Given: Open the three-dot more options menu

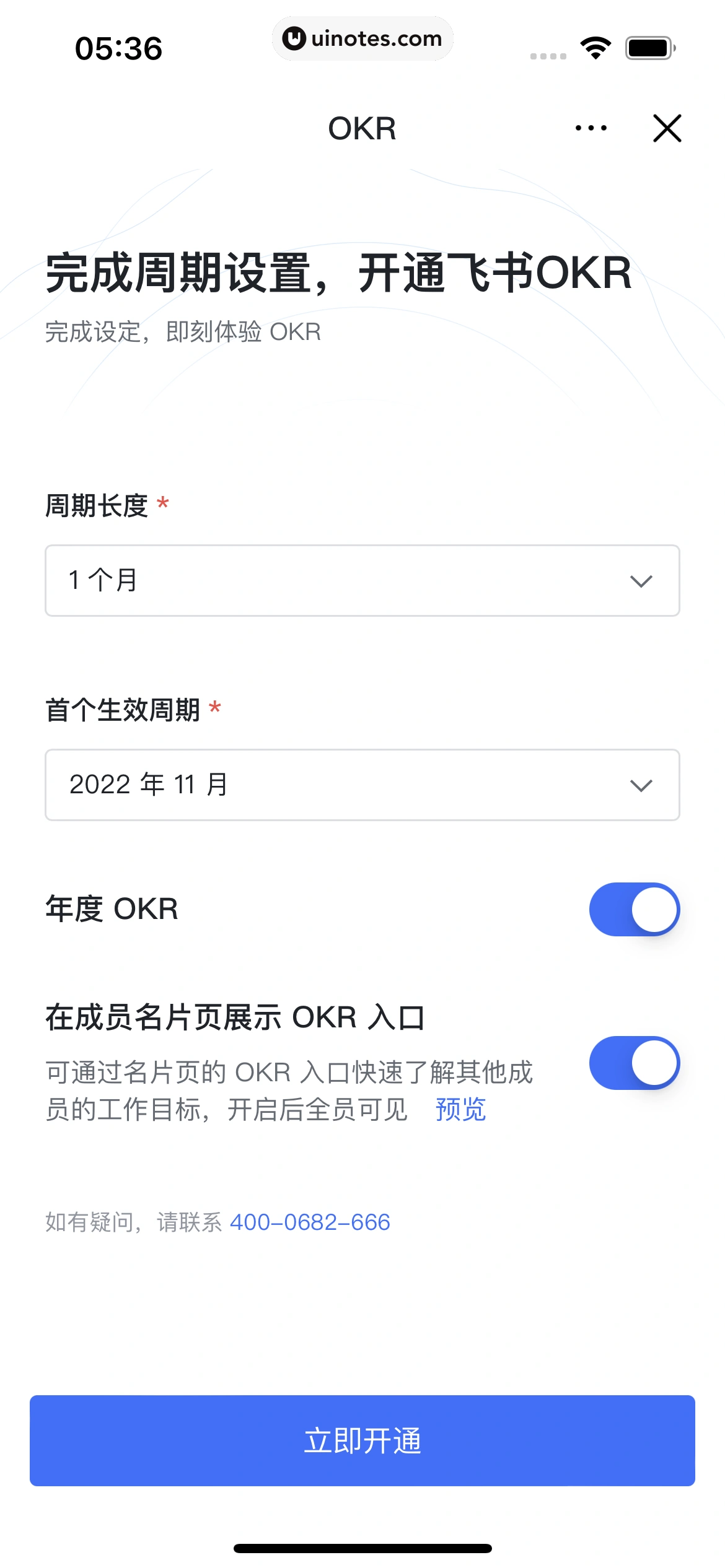Looking at the screenshot, I should (x=591, y=128).
